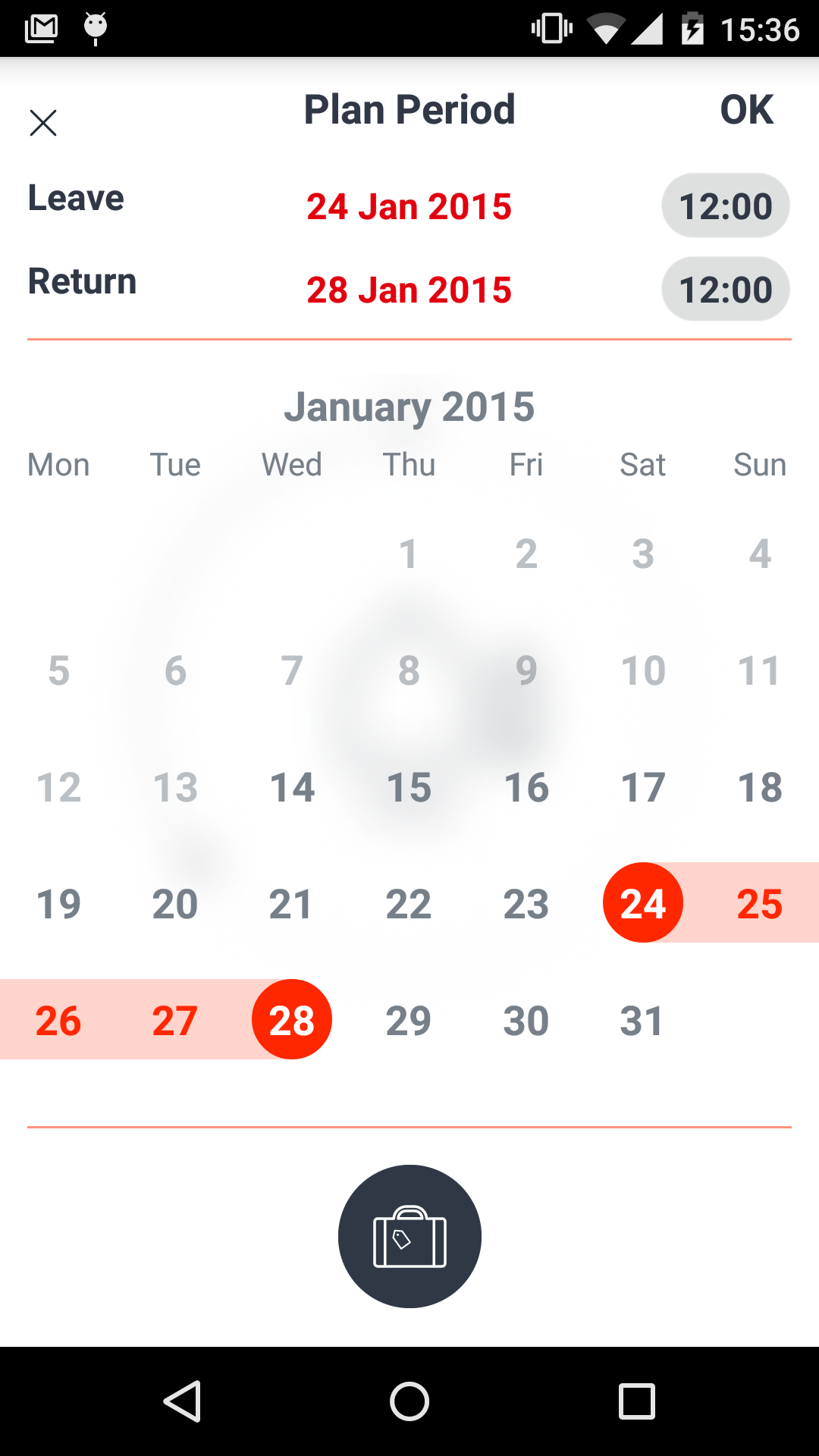Tap the round suitcase button

pos(409,1236)
